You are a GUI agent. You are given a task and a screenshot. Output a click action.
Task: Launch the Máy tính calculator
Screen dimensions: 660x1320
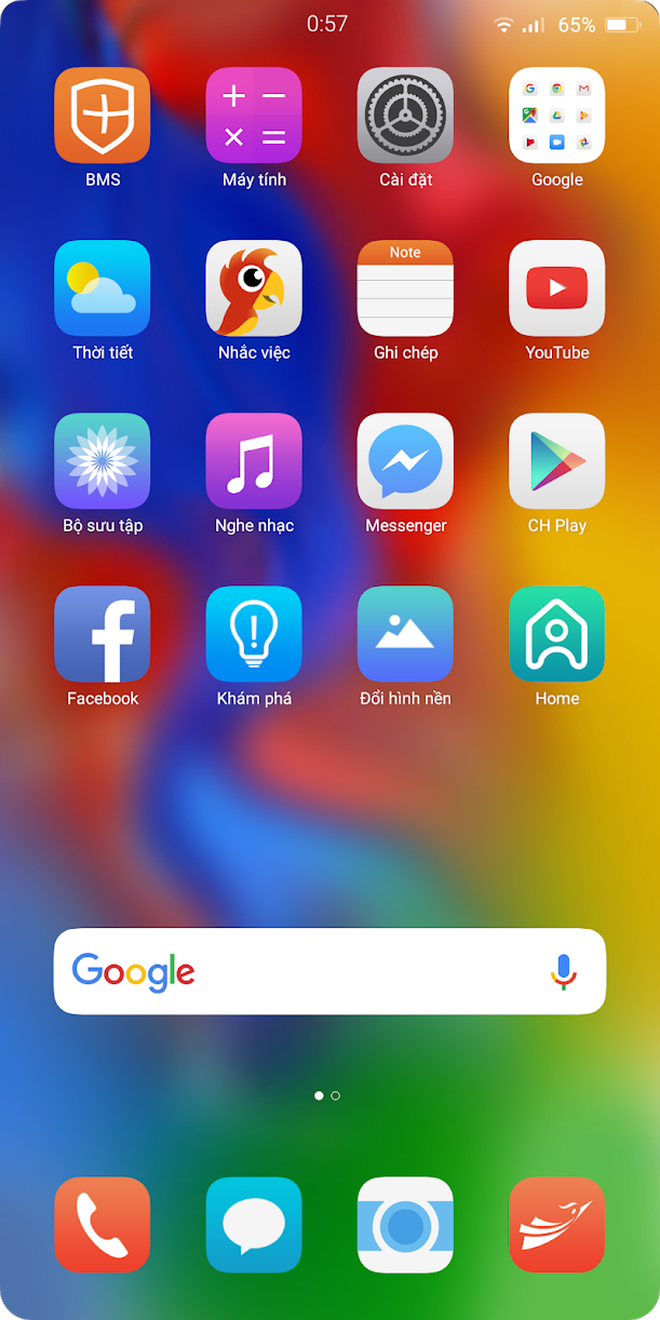pos(254,115)
